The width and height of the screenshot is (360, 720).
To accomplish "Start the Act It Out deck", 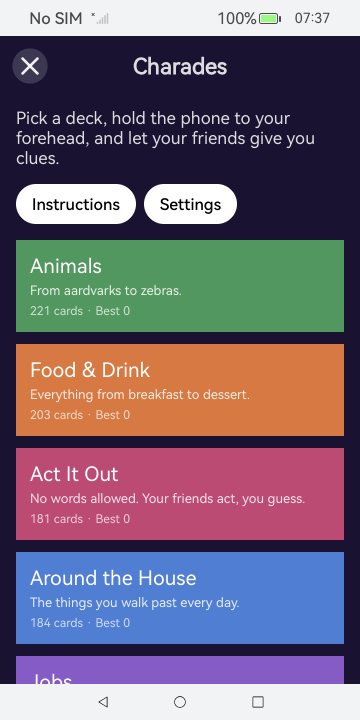I will (x=180, y=494).
